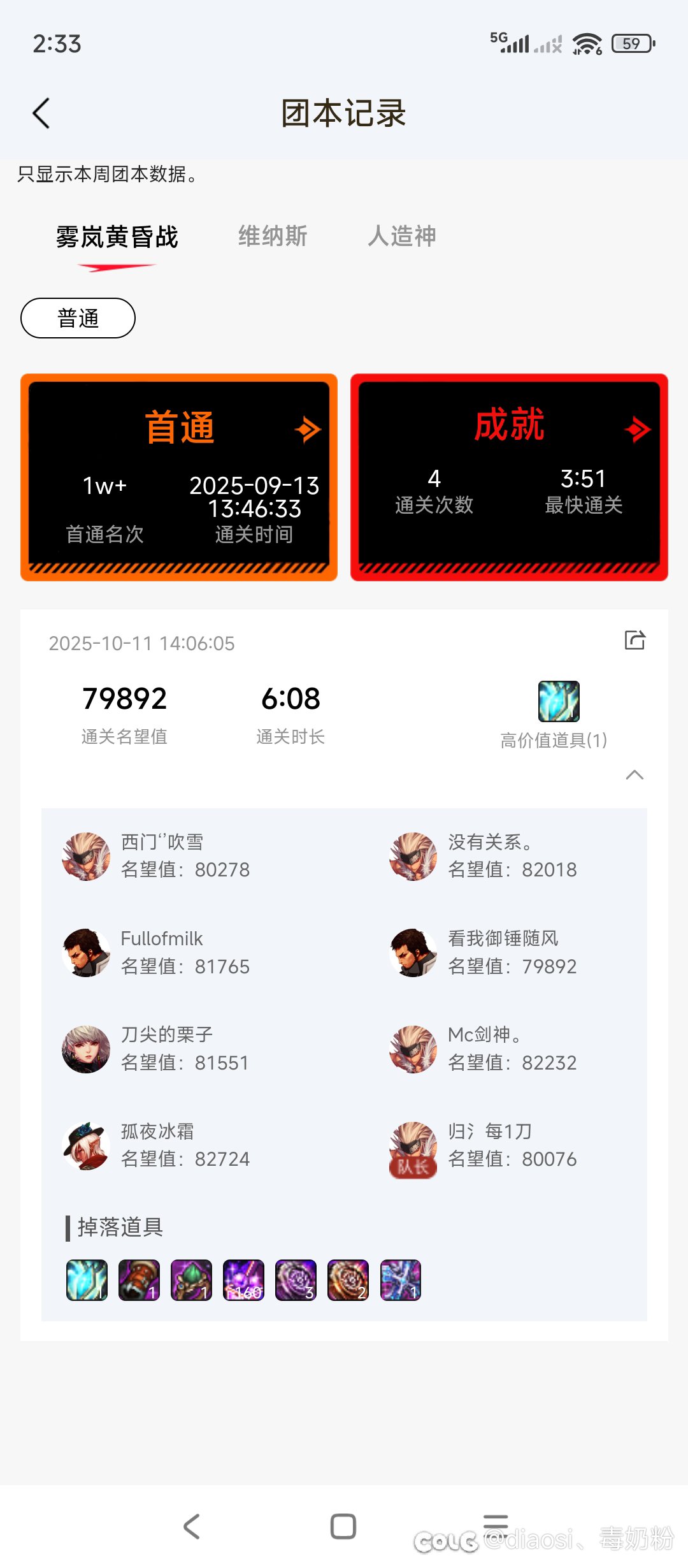This screenshot has height=1568, width=688.
Task: Collapse the raid record details
Action: [634, 775]
